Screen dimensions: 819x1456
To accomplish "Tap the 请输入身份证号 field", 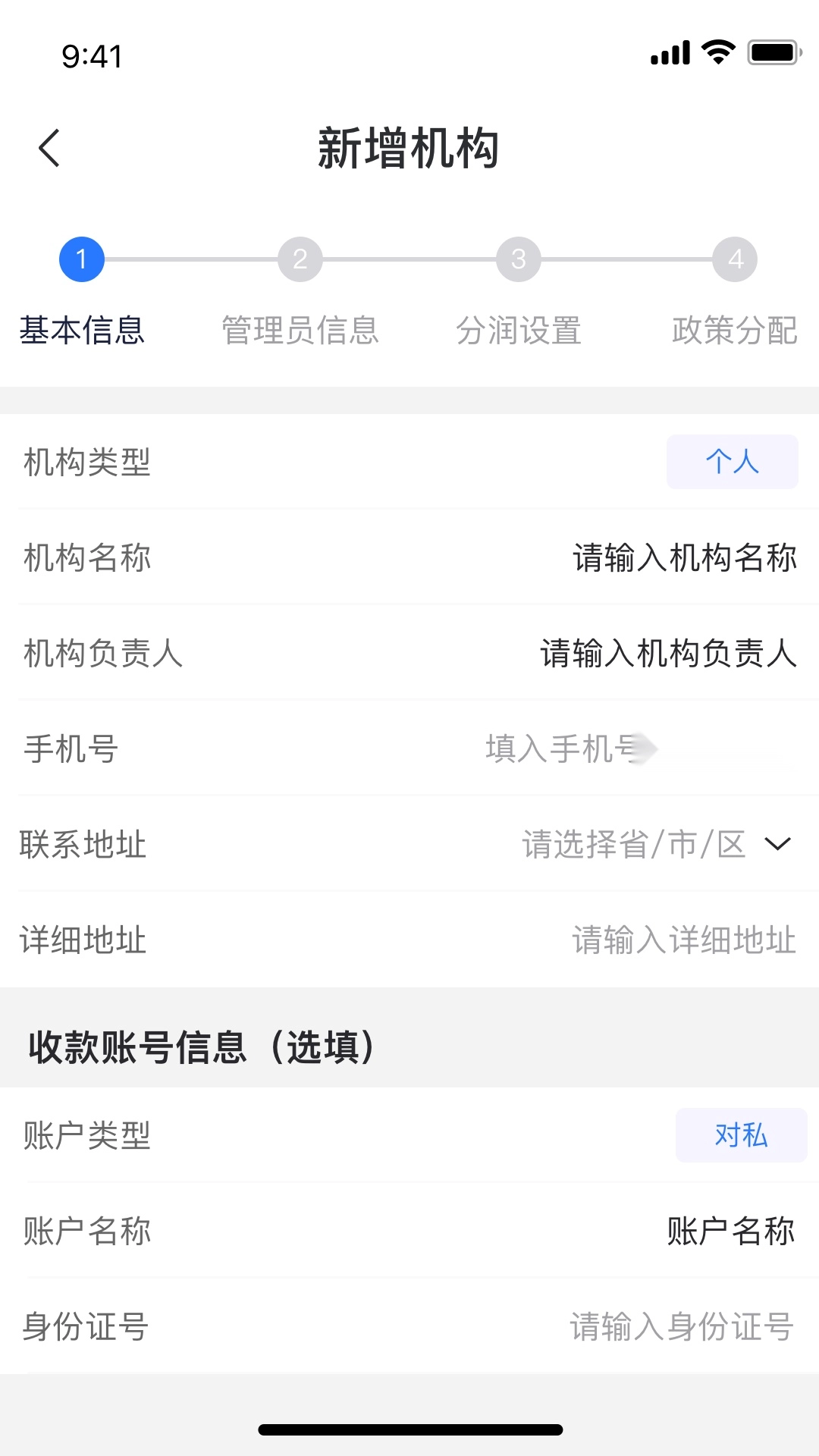I will 681,1328.
